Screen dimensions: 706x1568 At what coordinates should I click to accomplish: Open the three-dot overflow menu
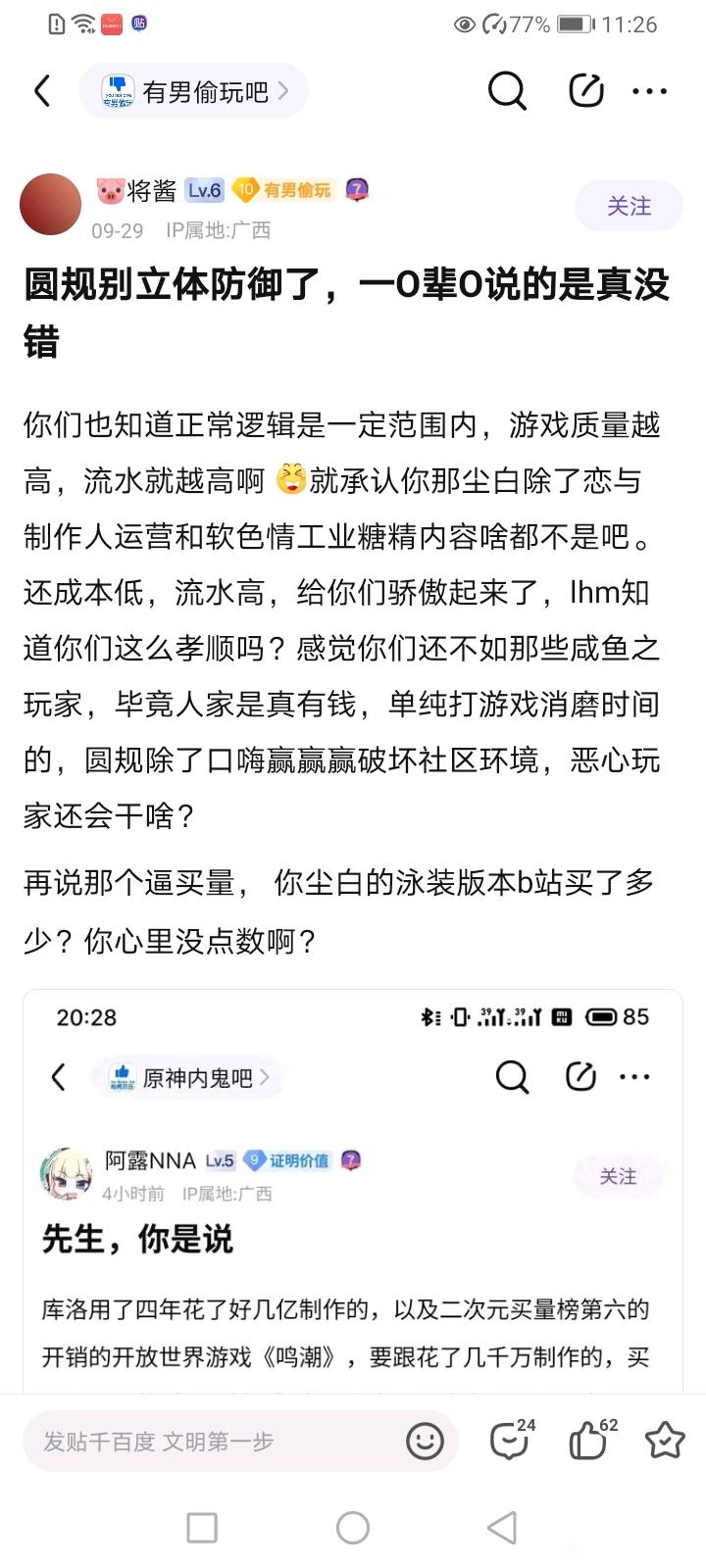(x=649, y=91)
